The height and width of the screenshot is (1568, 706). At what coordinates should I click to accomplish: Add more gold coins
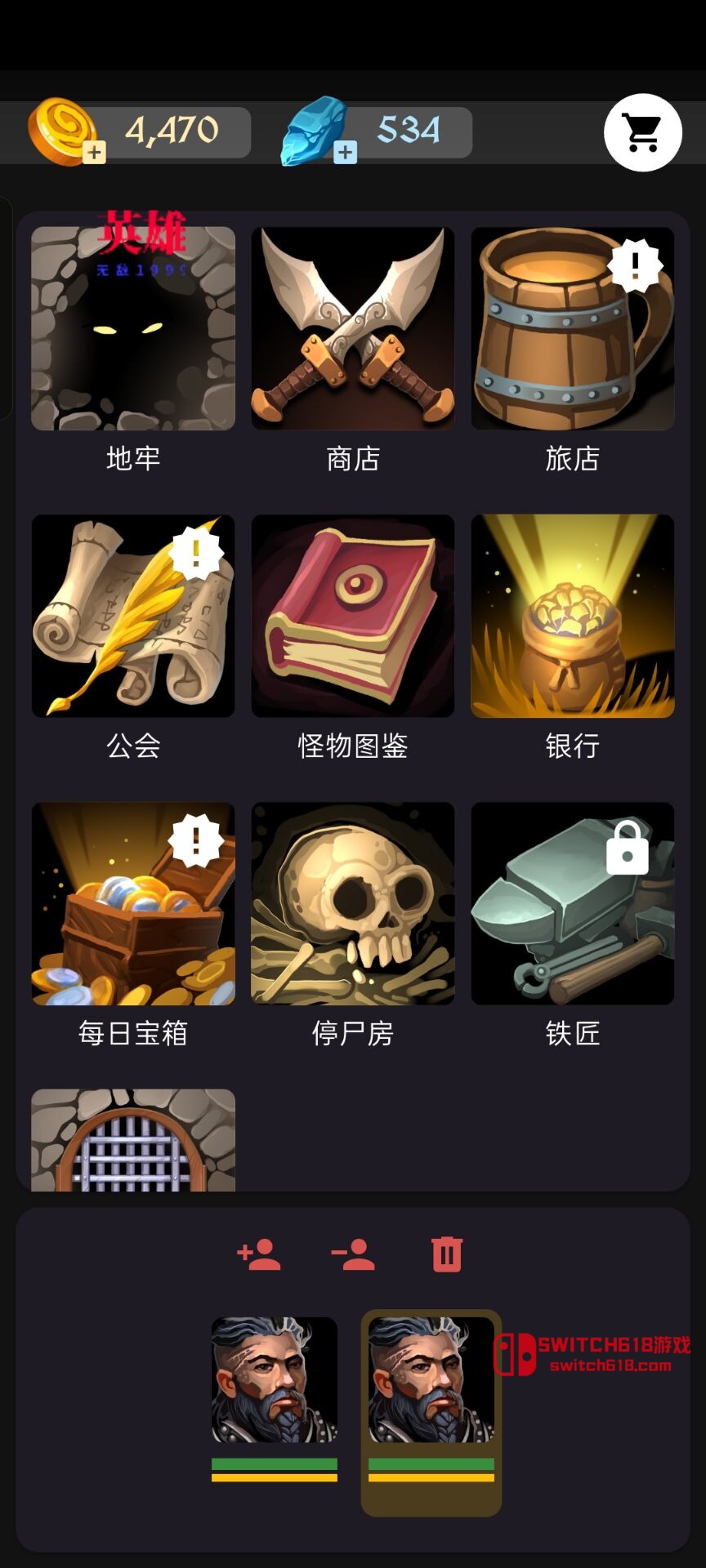coord(95,153)
